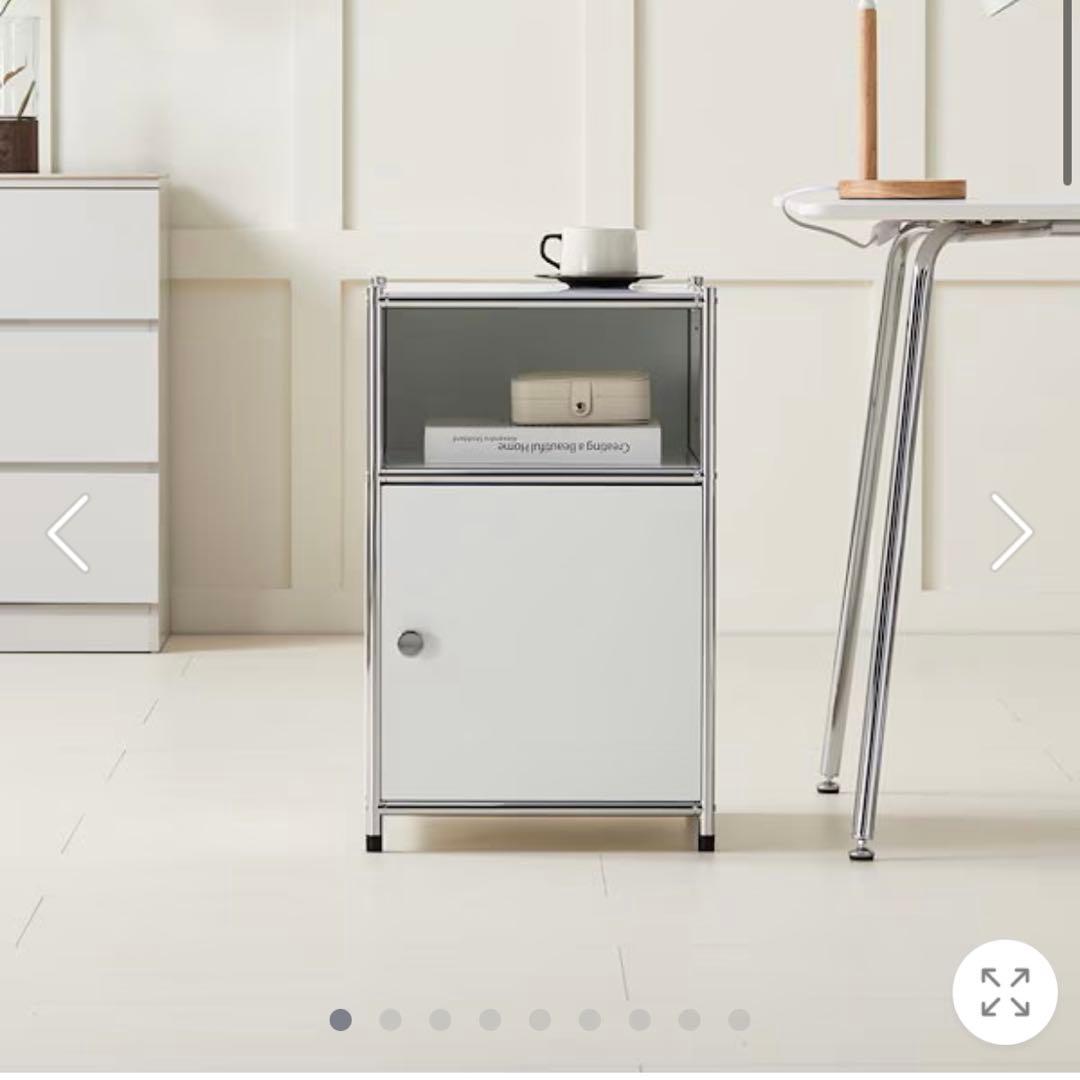Screen dimensions: 1080x1080
Task: Expand image to fullscreen view
Action: 1004,992
